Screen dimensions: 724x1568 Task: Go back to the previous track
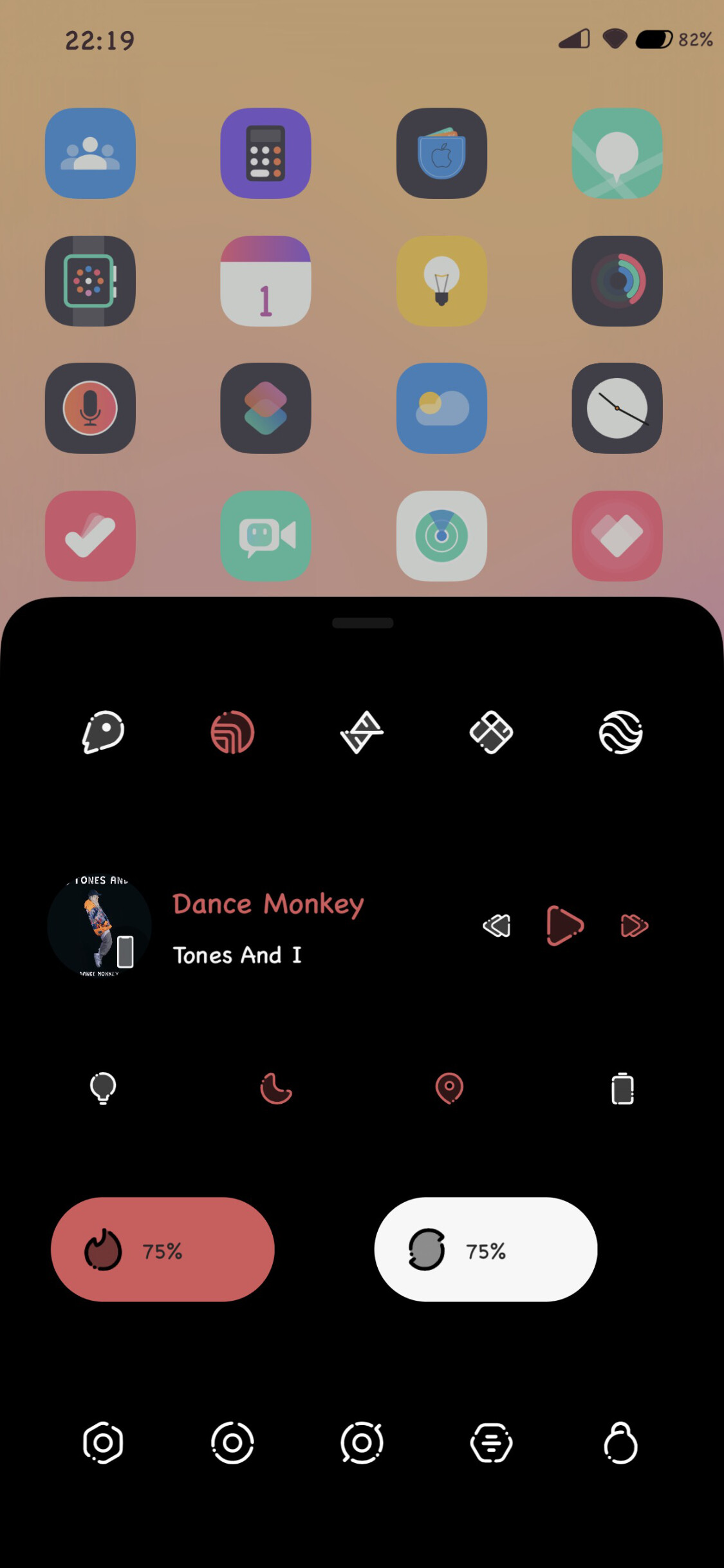(497, 925)
